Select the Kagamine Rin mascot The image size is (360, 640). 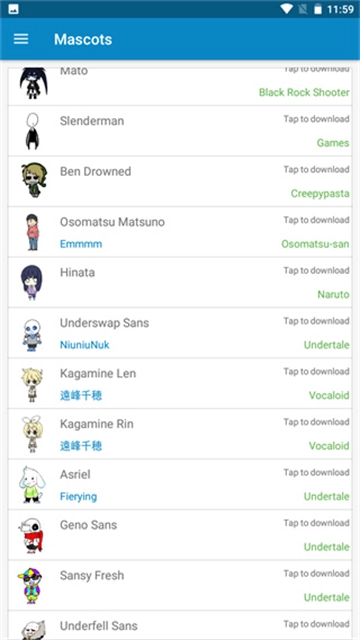[180, 434]
